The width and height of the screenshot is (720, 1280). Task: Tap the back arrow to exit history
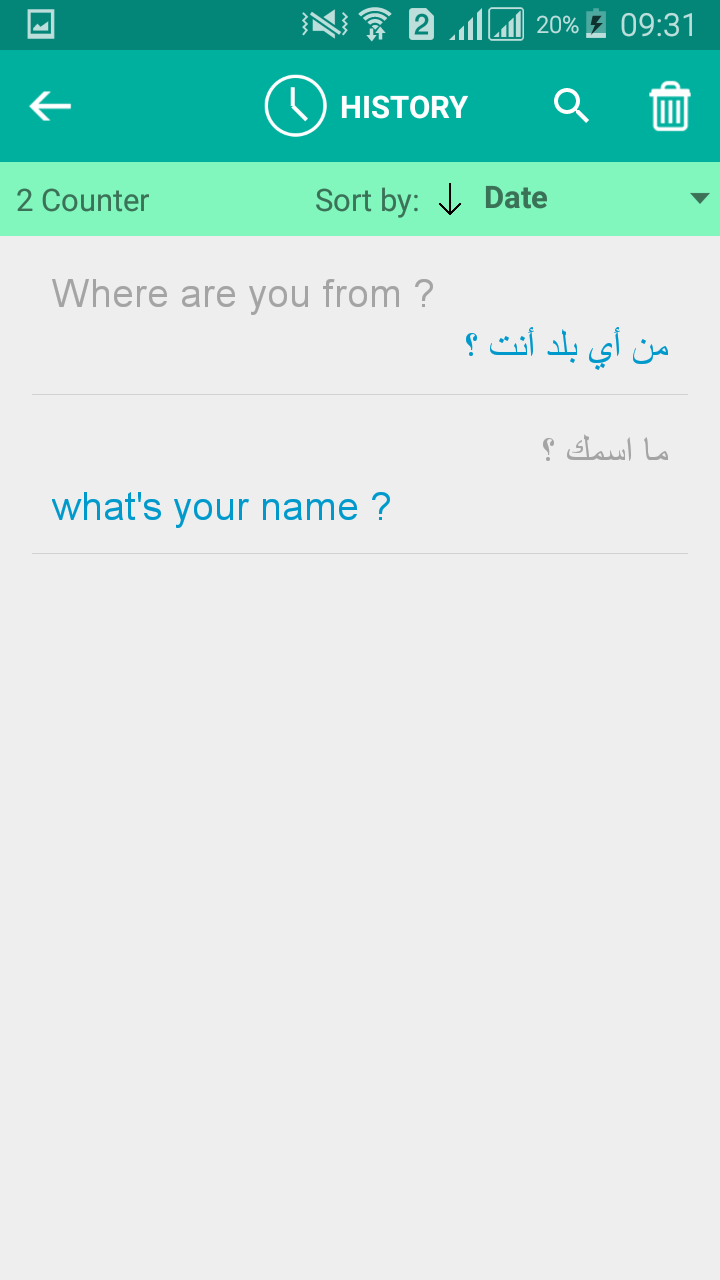[x=49, y=105]
